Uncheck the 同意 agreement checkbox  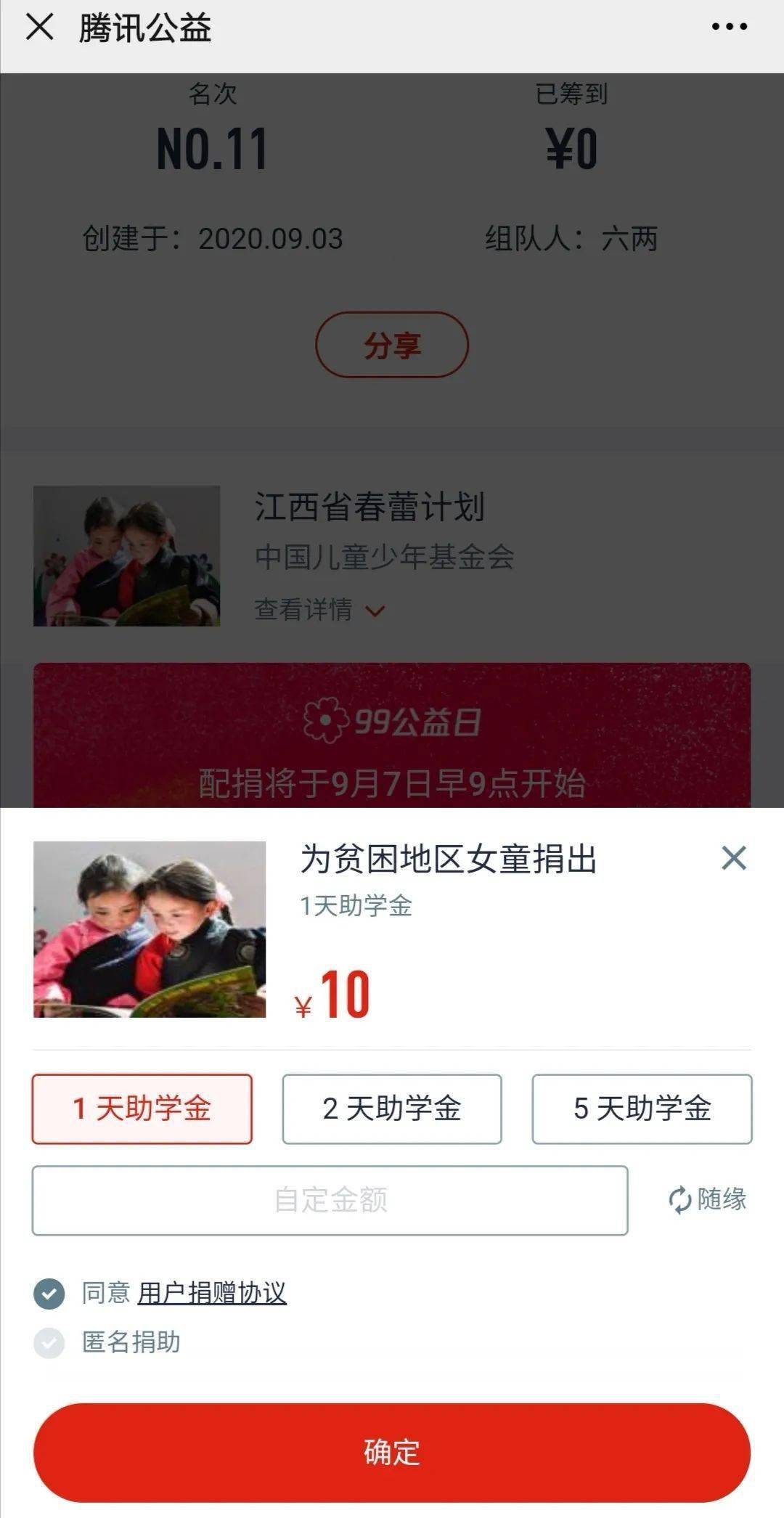pyautogui.click(x=49, y=1294)
